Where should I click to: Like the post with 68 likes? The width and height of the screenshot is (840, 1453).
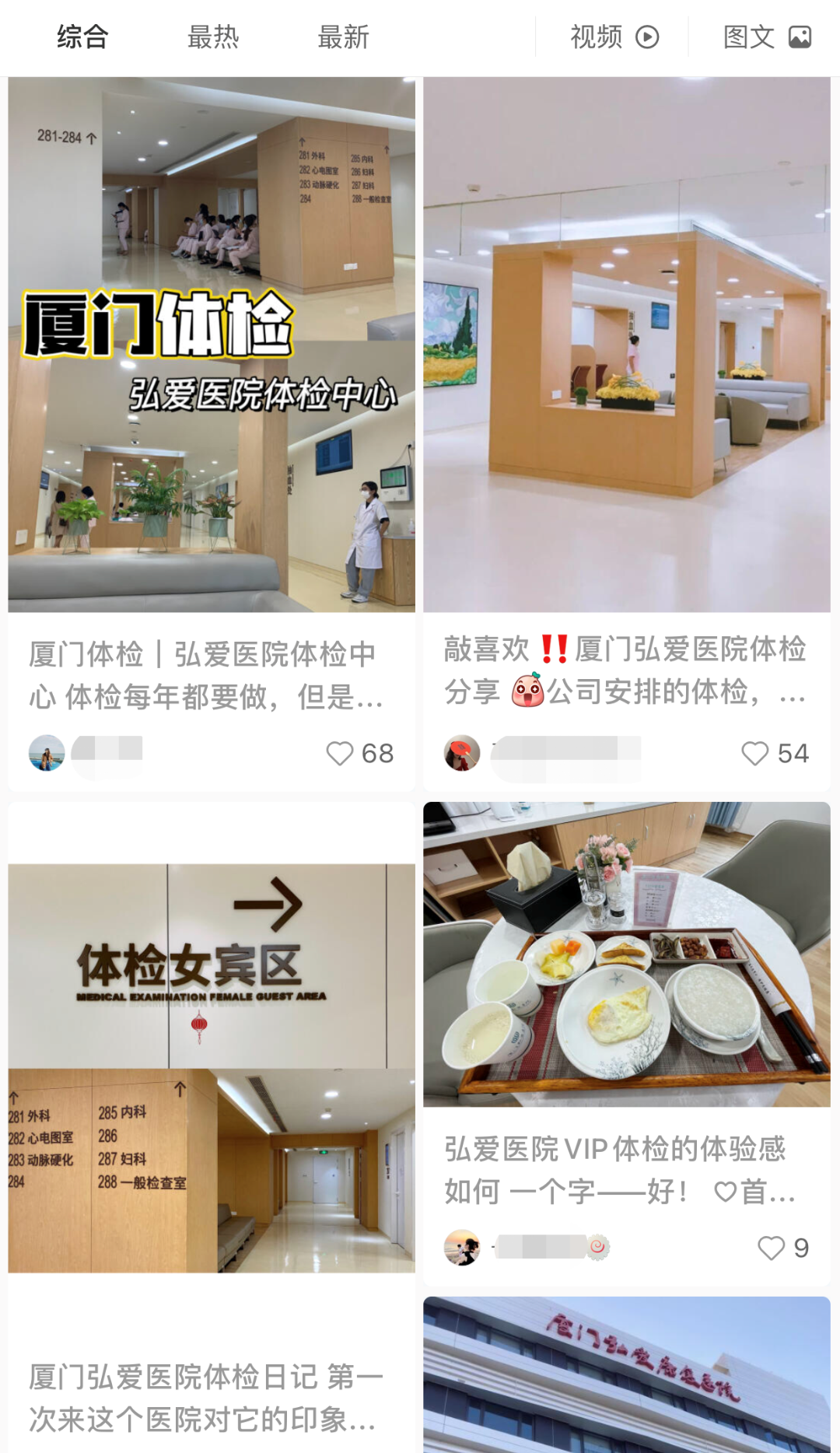click(340, 753)
